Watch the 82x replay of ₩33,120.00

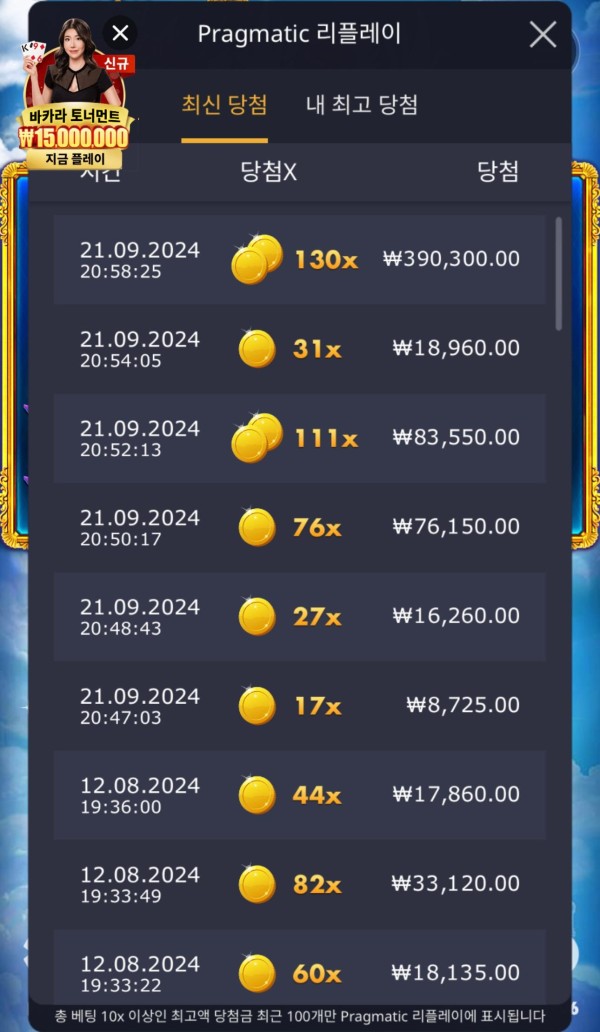300,884
